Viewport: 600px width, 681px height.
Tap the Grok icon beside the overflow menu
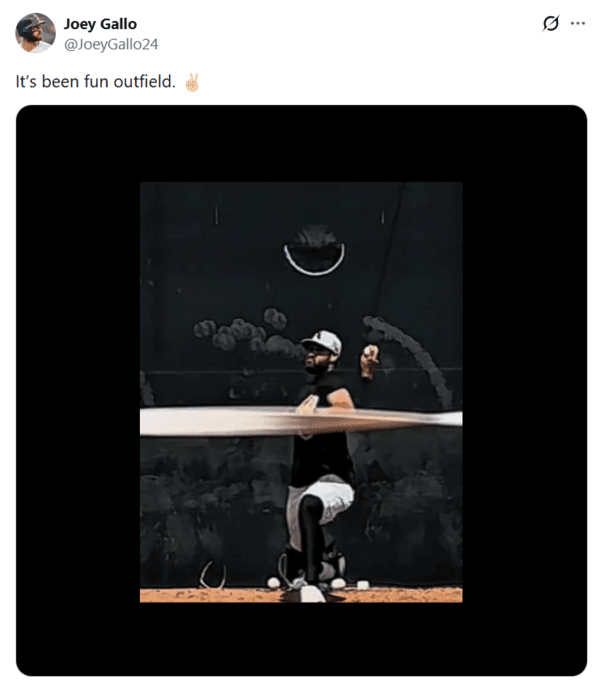click(549, 24)
